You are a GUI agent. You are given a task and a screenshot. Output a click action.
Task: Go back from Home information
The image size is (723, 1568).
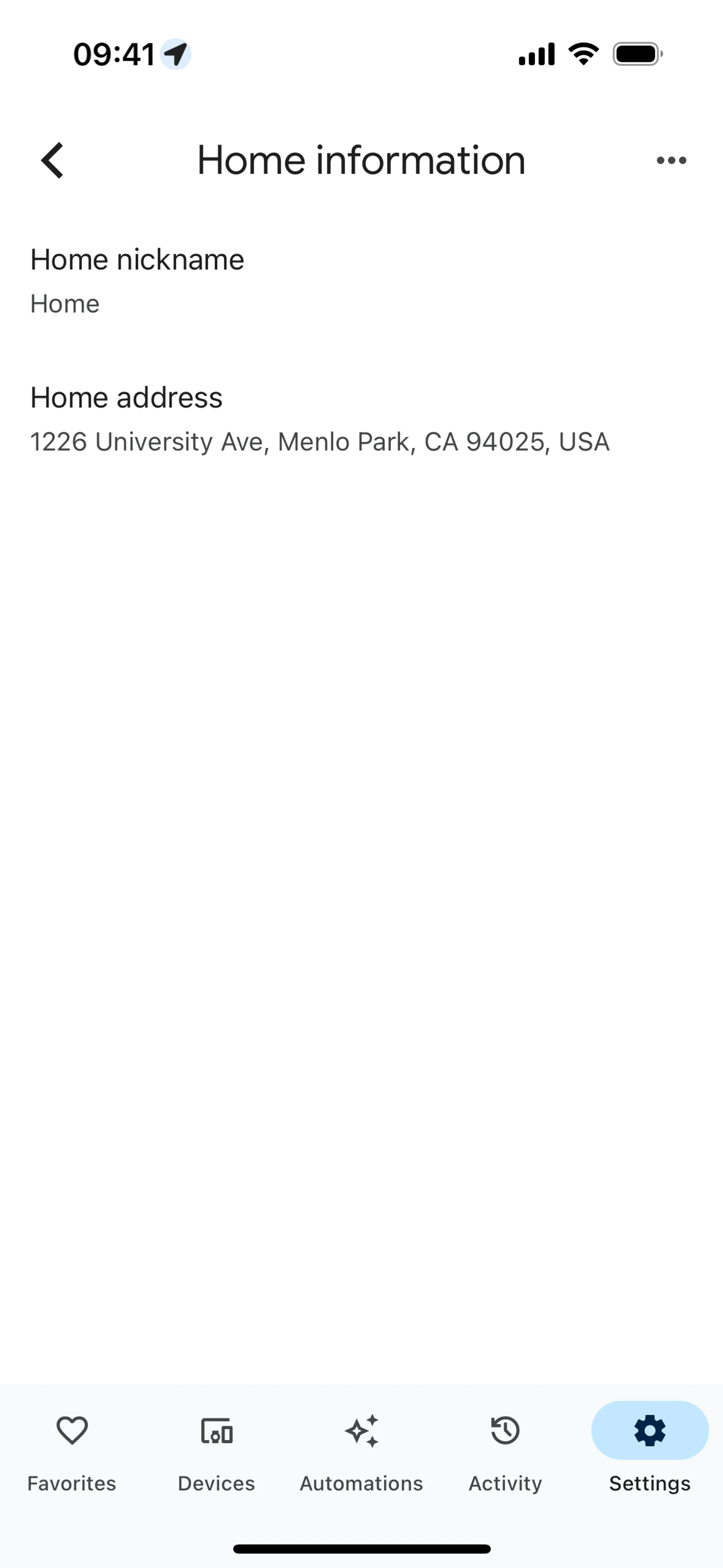tap(52, 161)
